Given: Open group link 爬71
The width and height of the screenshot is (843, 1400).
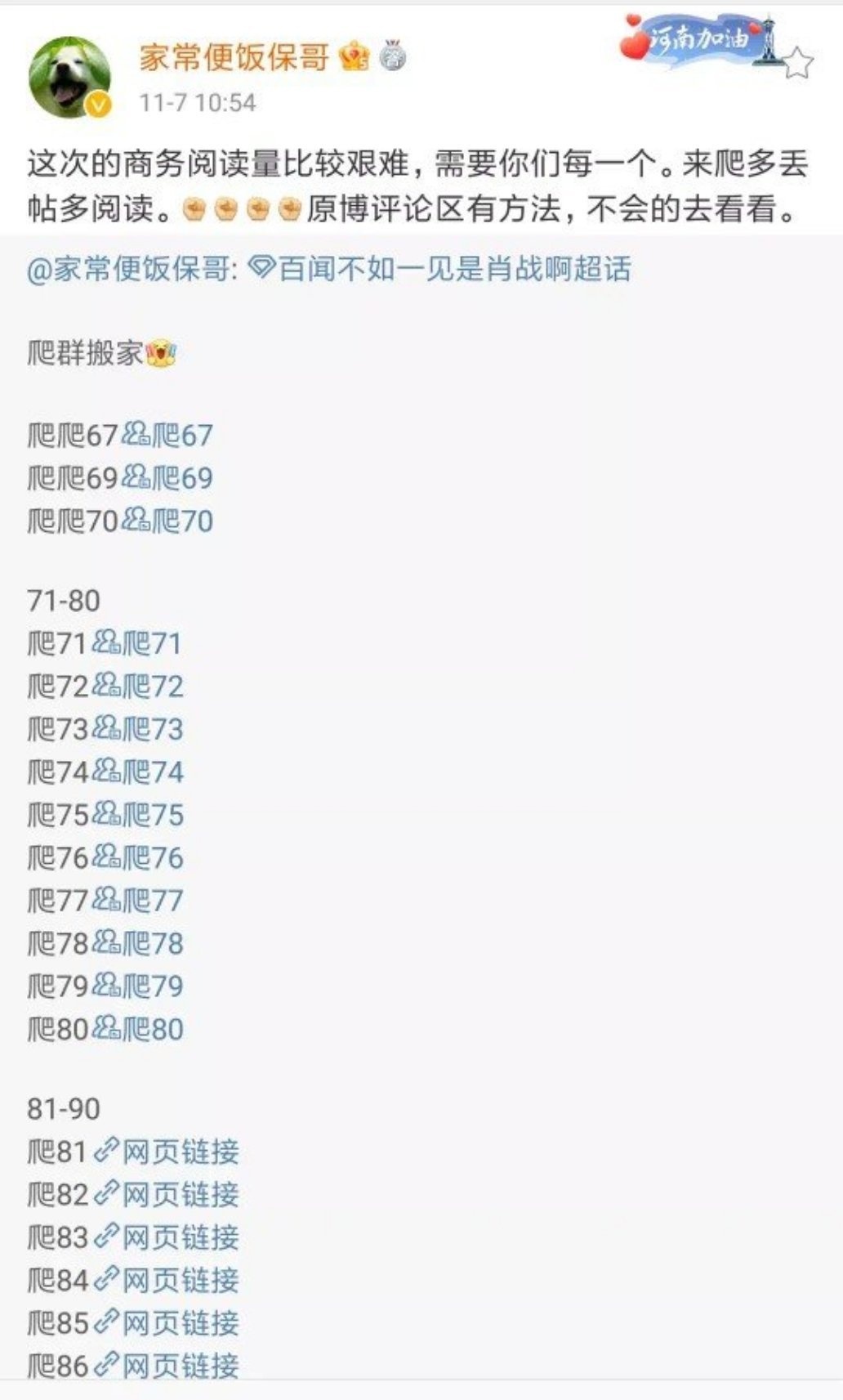Looking at the screenshot, I should pyautogui.click(x=137, y=644).
